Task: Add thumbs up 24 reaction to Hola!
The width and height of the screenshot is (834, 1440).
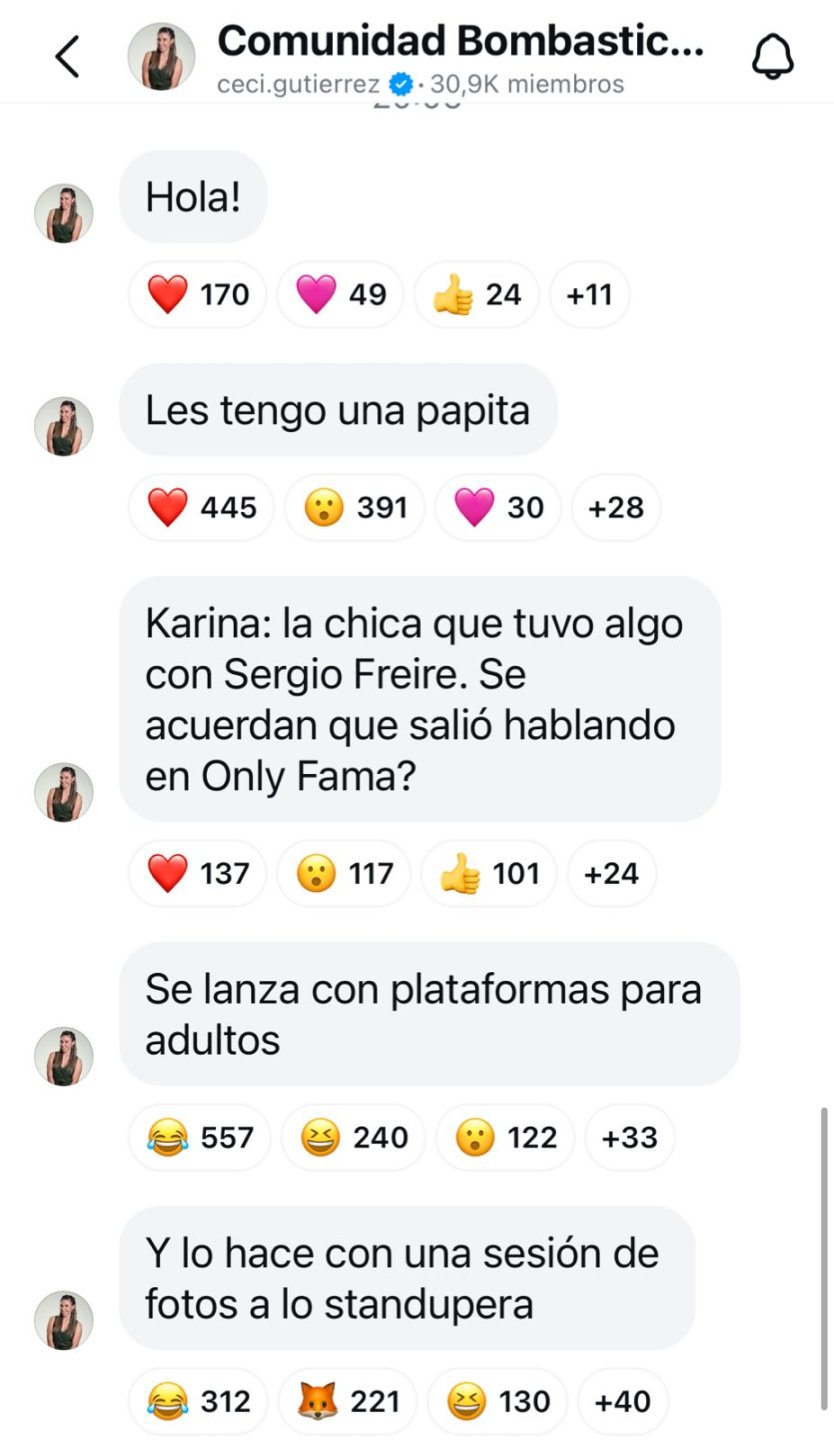Action: (476, 294)
